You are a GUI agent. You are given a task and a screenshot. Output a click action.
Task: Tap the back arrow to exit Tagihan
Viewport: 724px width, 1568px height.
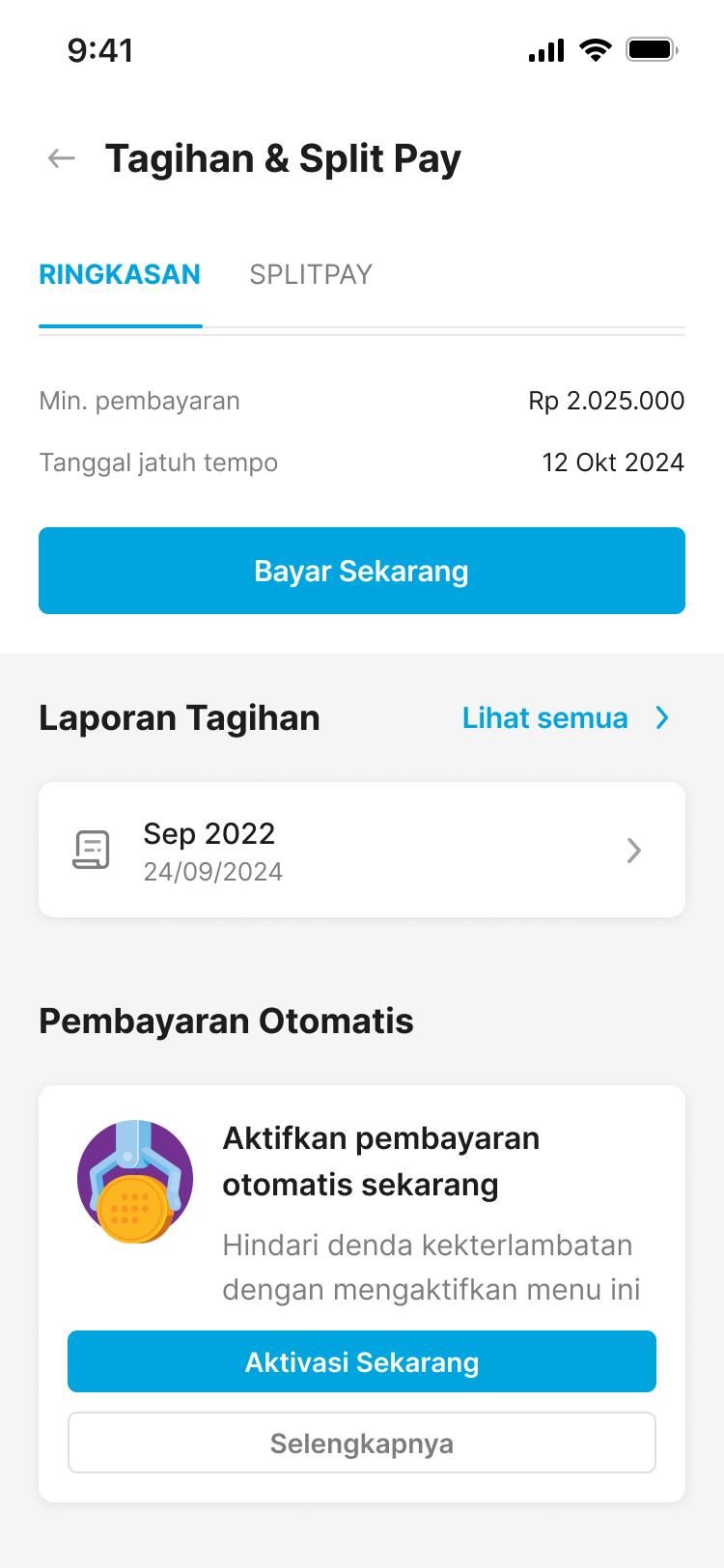[x=60, y=157]
